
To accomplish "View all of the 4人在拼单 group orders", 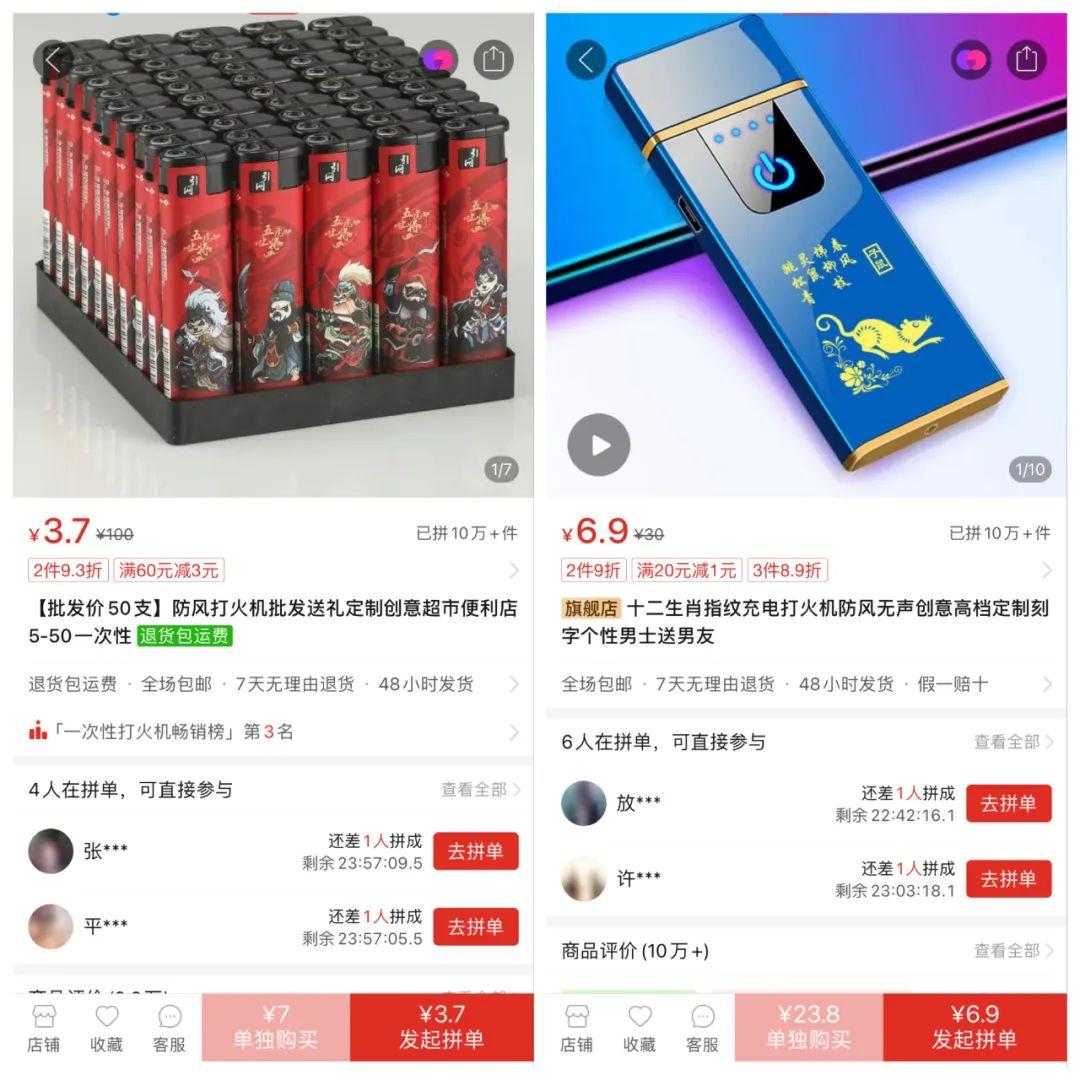I will pos(481,790).
